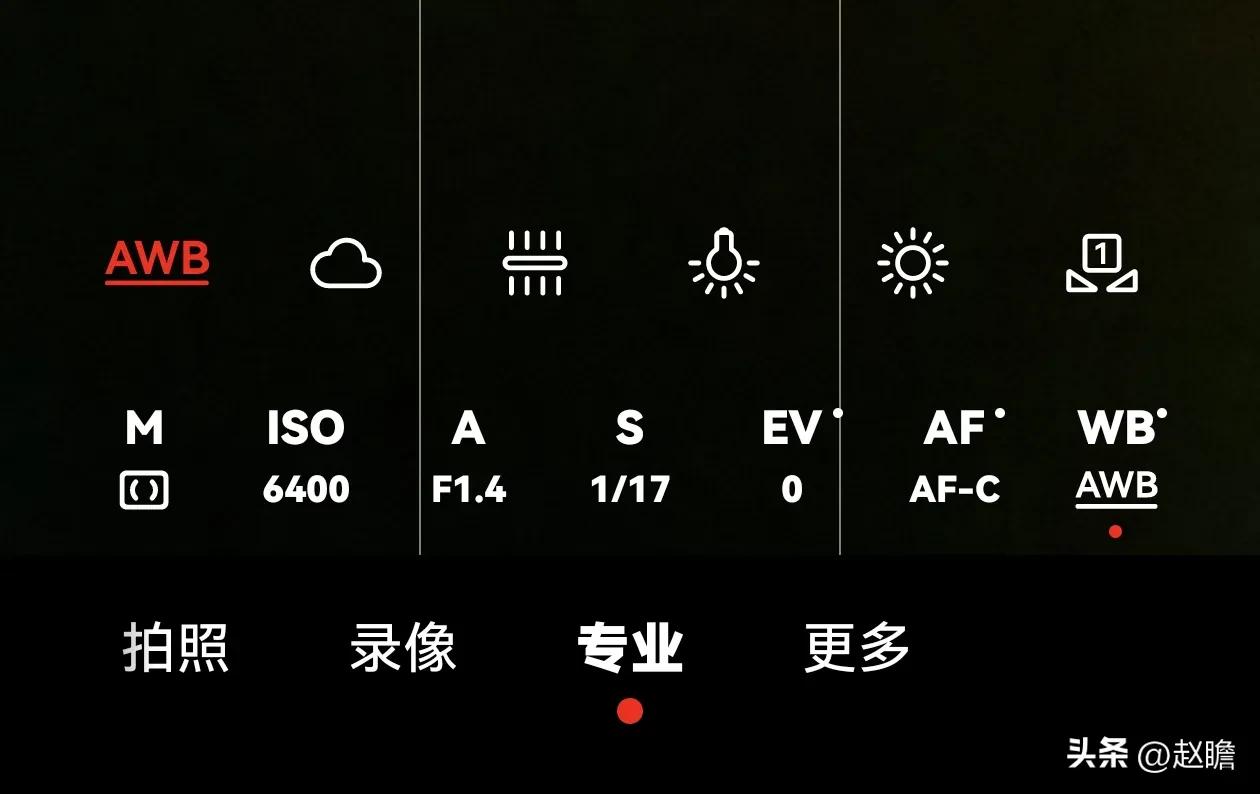
Task: Adjust the ISO 6400 setting
Action: coord(306,458)
